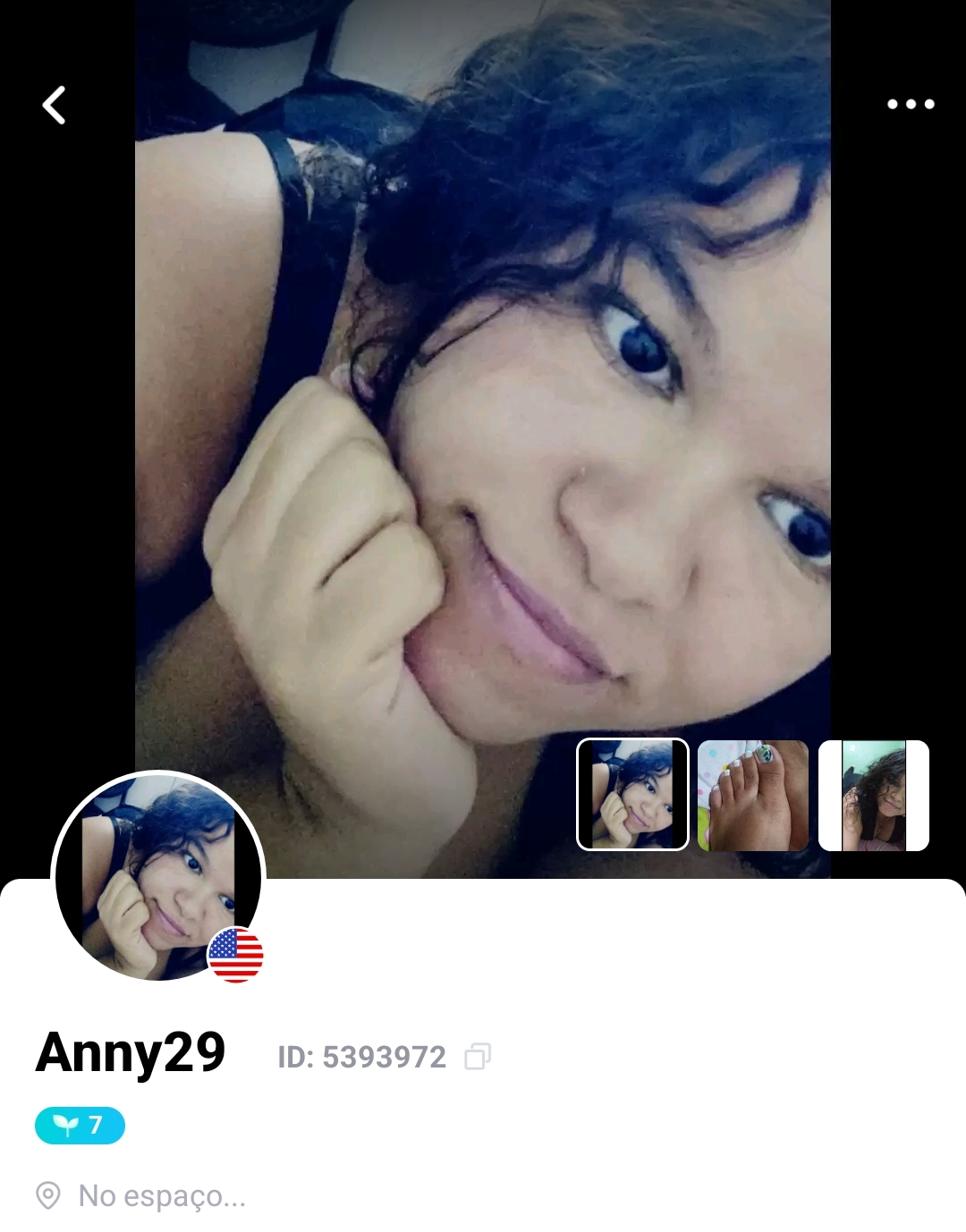Open the third photo thumbnail
This screenshot has height=1232, width=966.
click(x=874, y=795)
